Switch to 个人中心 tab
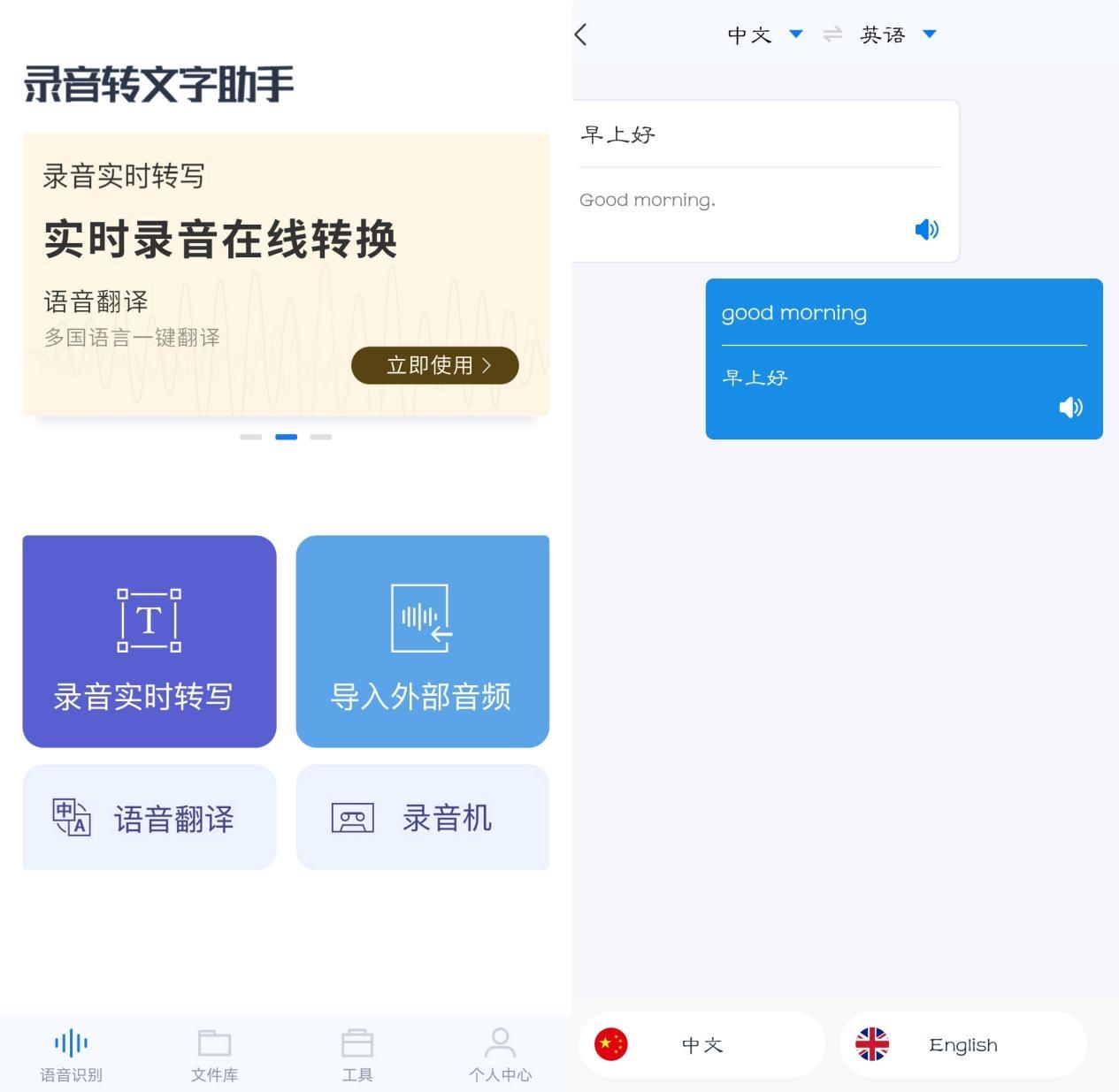The image size is (1119, 1092). coord(500,1054)
